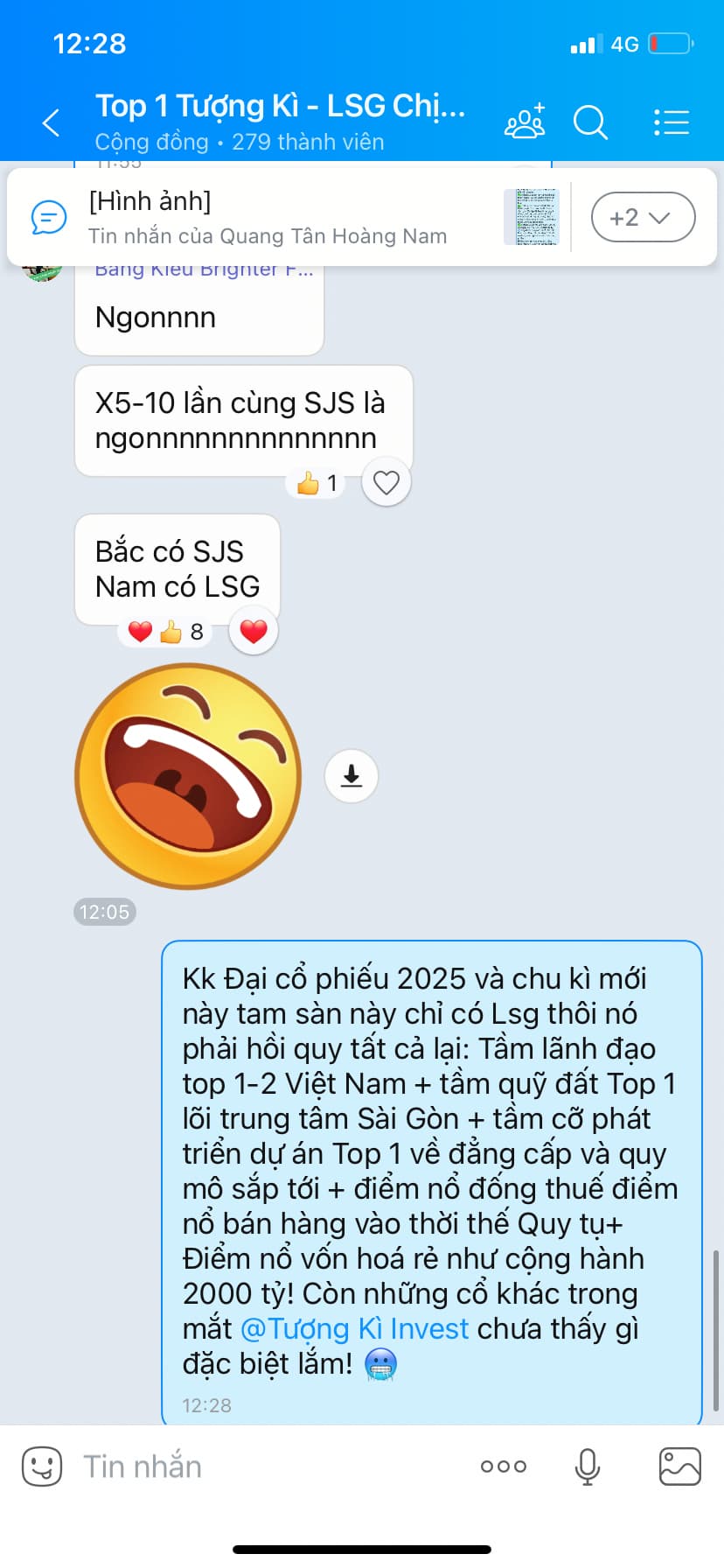Viewport: 724px width, 1568px height.
Task: Open the add members icon
Action: coord(525,122)
